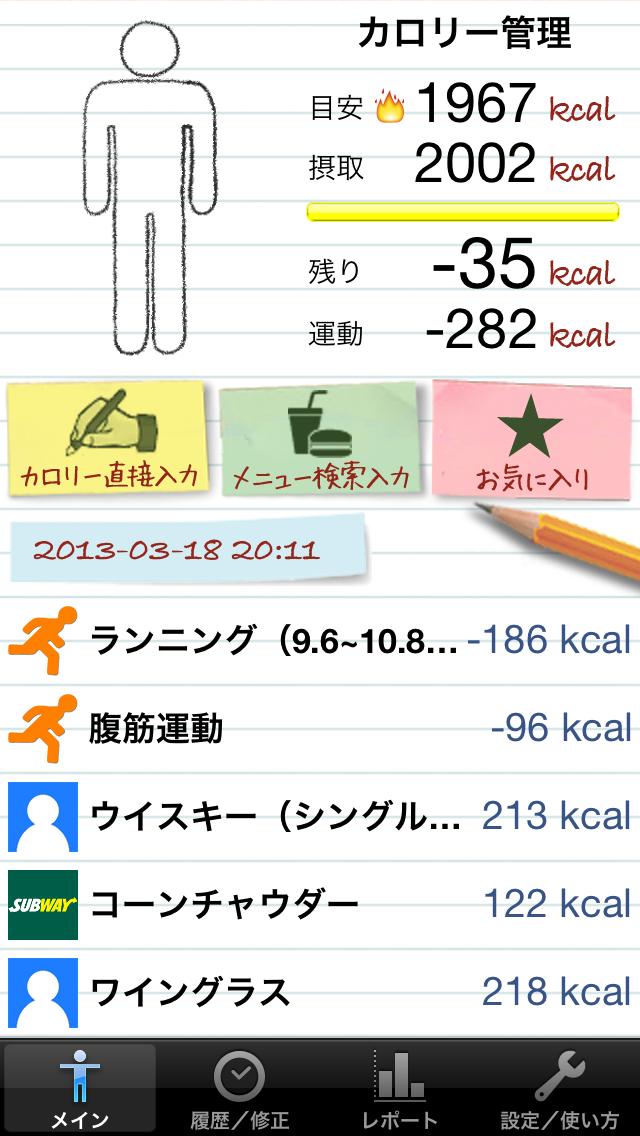Switch to the メイン tab
Image resolution: width=640 pixels, height=1136 pixels.
click(x=80, y=1090)
